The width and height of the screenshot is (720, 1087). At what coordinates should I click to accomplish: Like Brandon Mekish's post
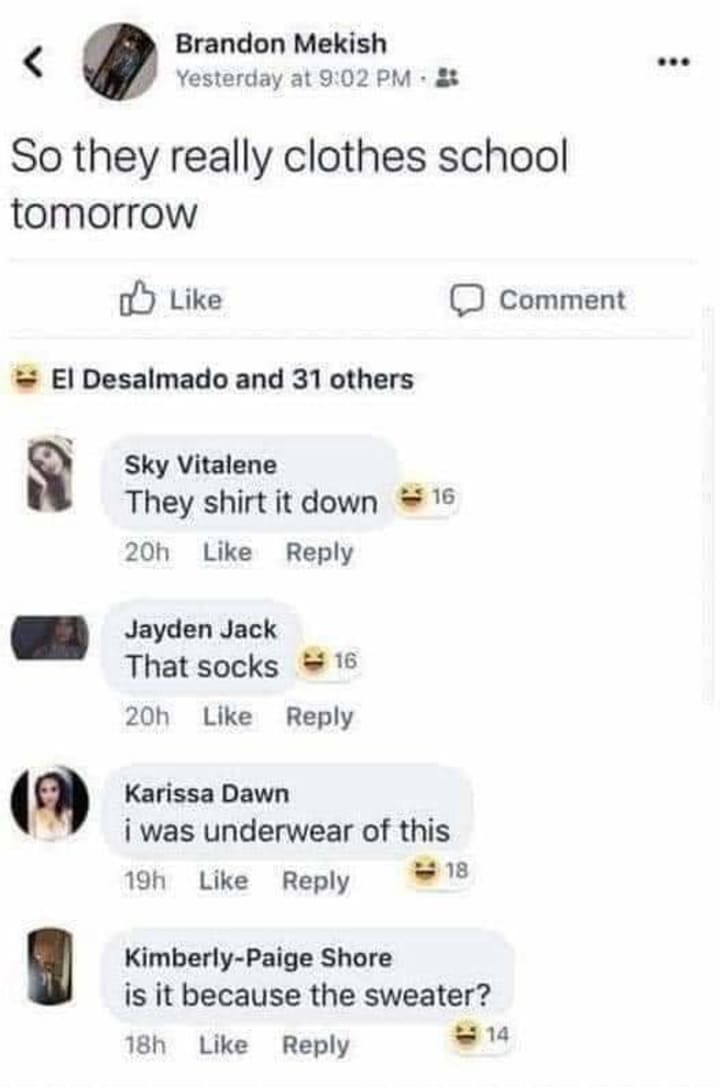coord(170,299)
